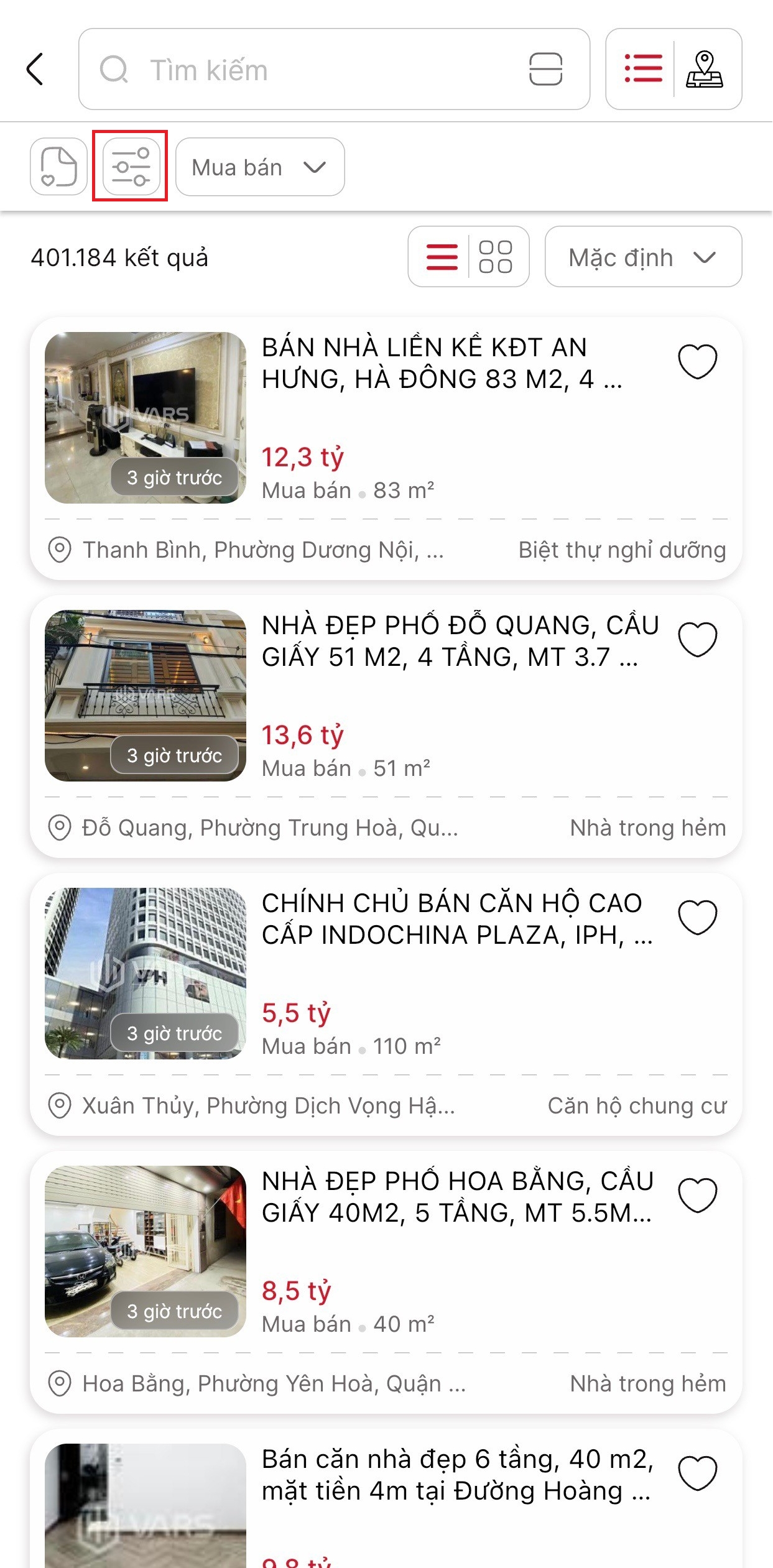773x1568 pixels.
Task: Save the Indochina Plaza listing
Action: [697, 917]
